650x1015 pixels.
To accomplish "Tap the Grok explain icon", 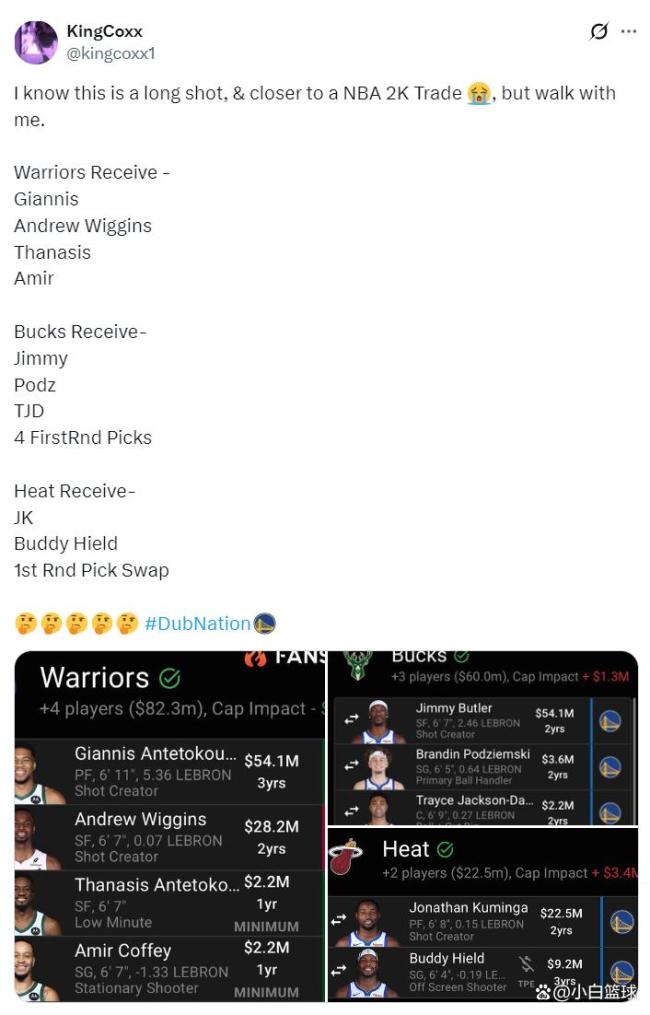I will 598,31.
